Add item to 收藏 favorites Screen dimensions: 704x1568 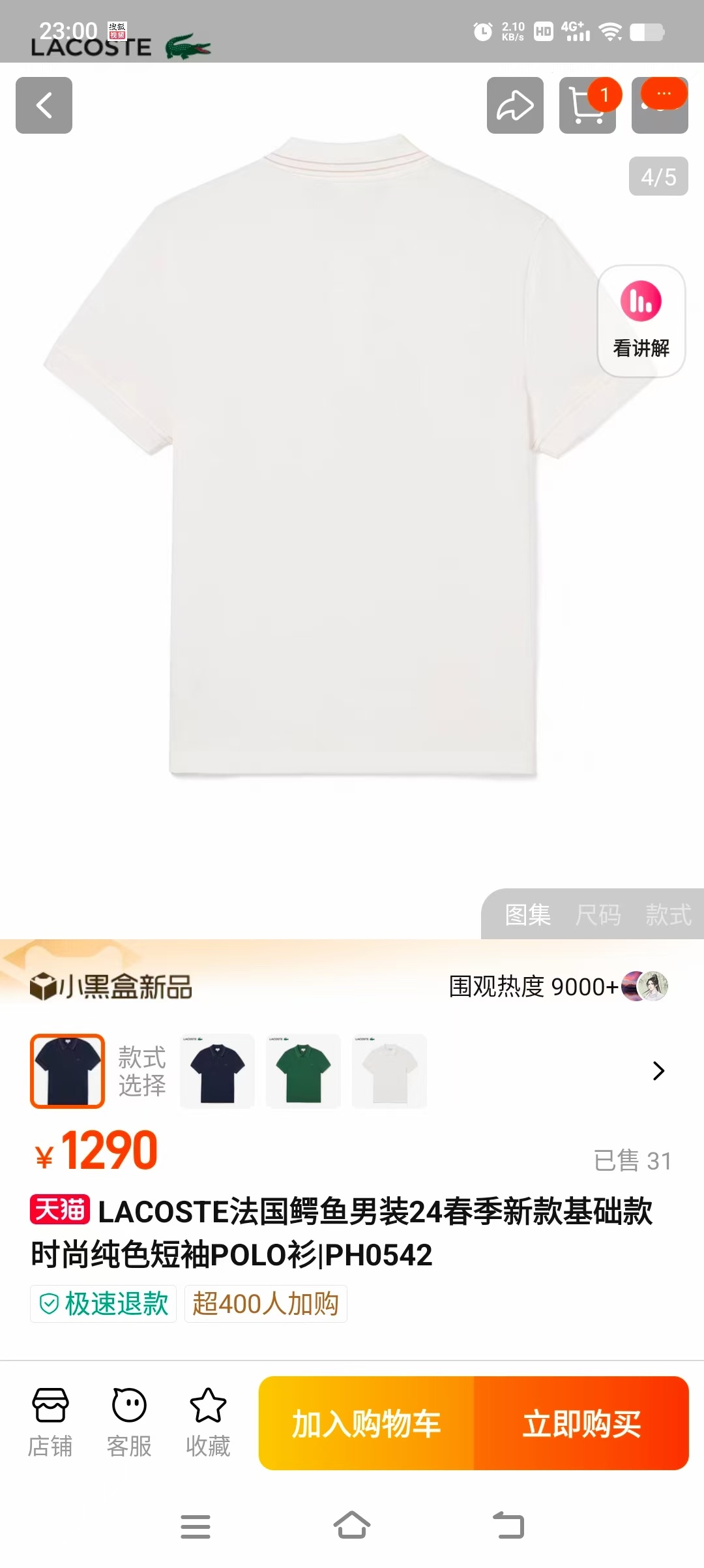[x=208, y=1423]
